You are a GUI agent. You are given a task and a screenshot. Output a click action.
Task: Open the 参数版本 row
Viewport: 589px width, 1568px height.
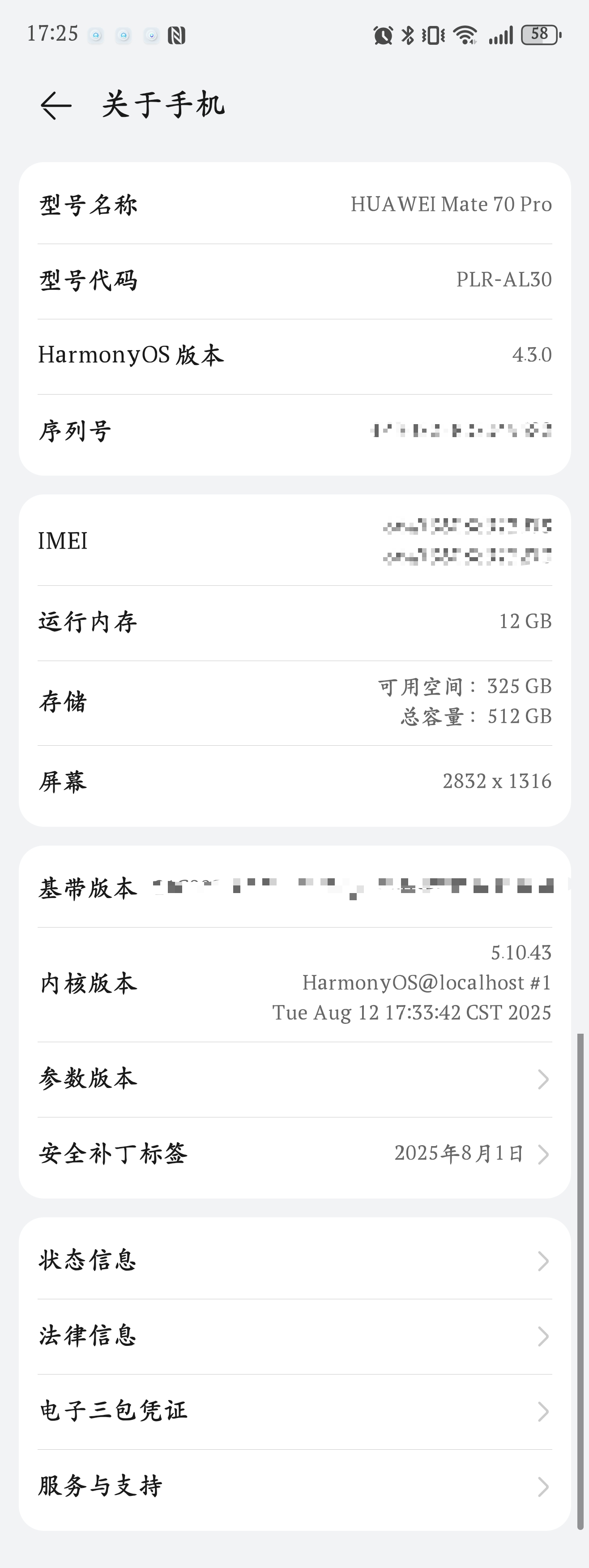[x=294, y=1079]
